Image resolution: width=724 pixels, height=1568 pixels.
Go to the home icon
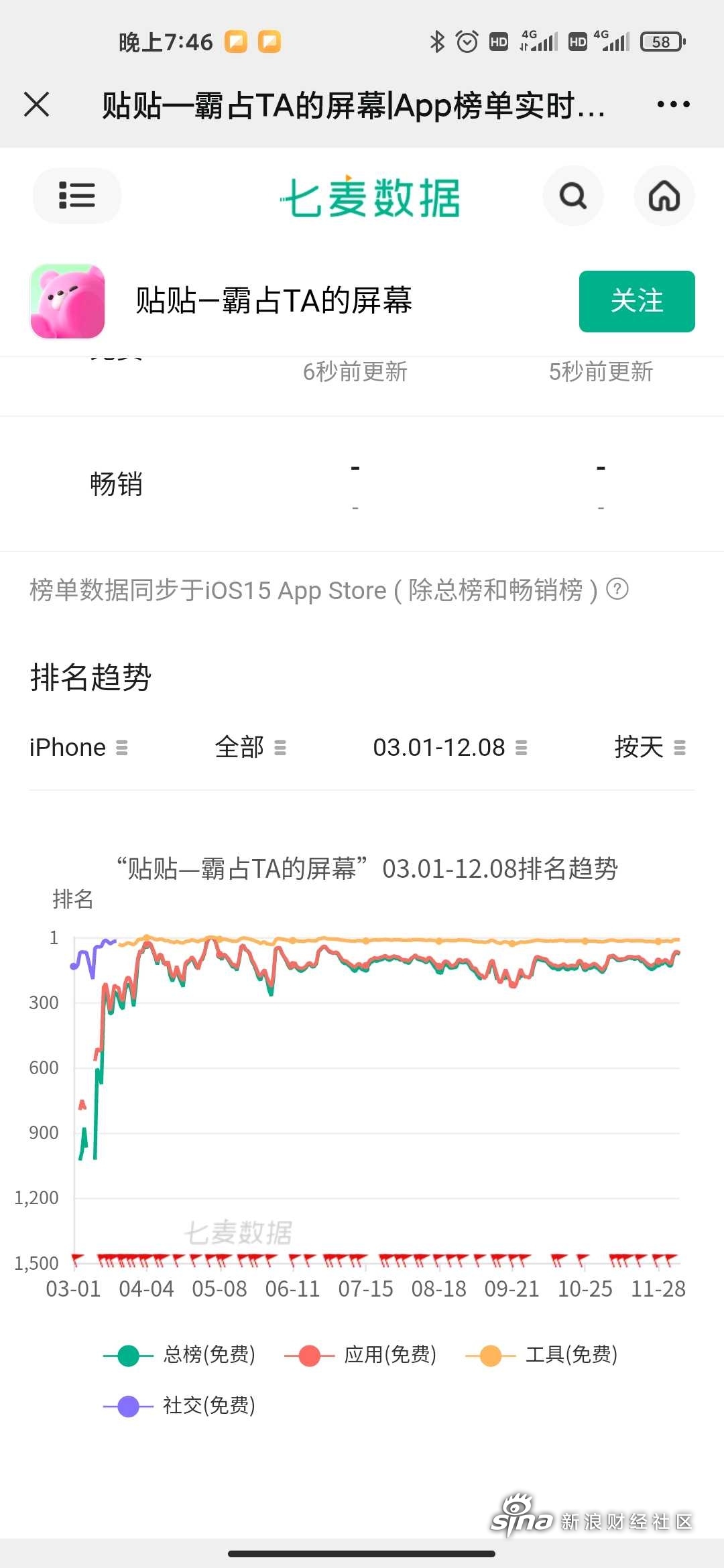click(664, 196)
